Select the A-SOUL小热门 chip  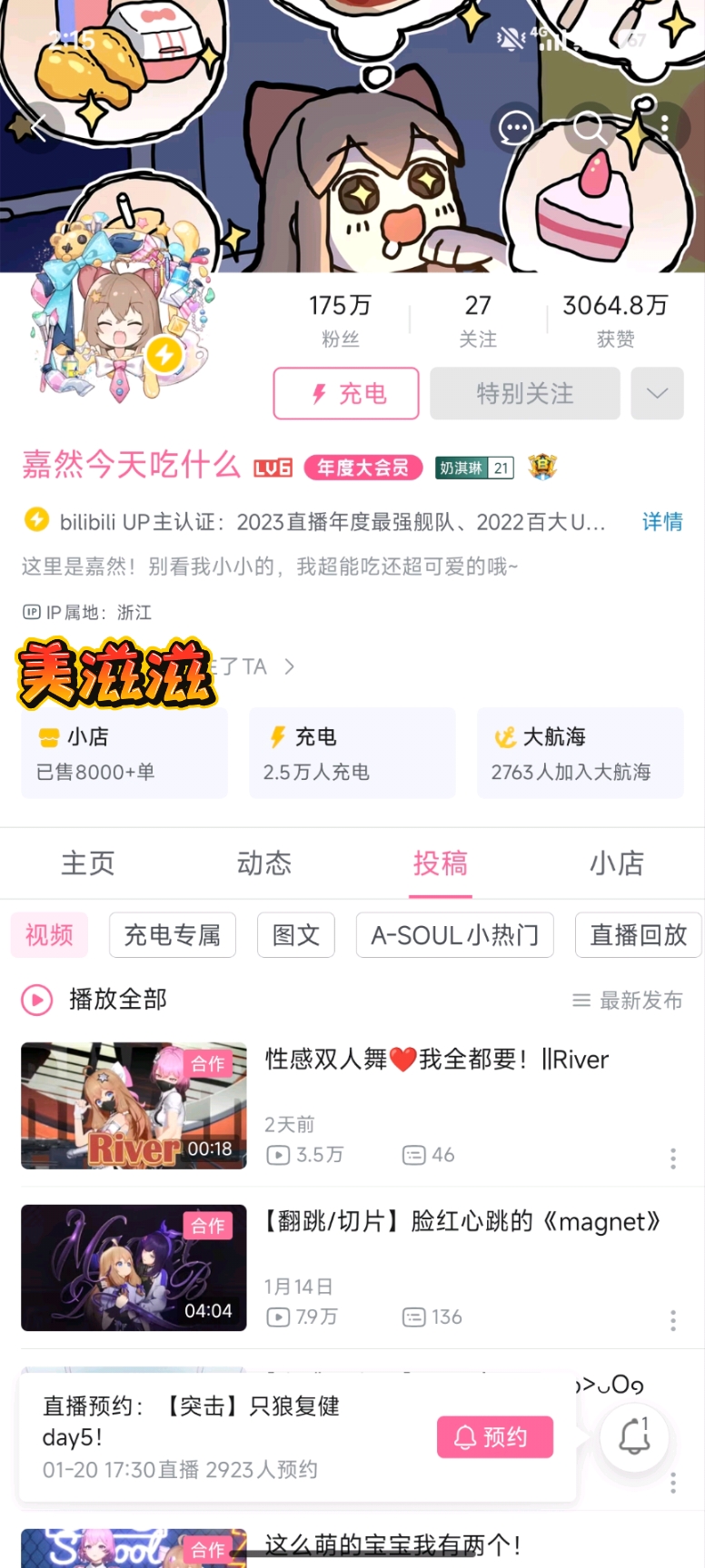click(454, 934)
